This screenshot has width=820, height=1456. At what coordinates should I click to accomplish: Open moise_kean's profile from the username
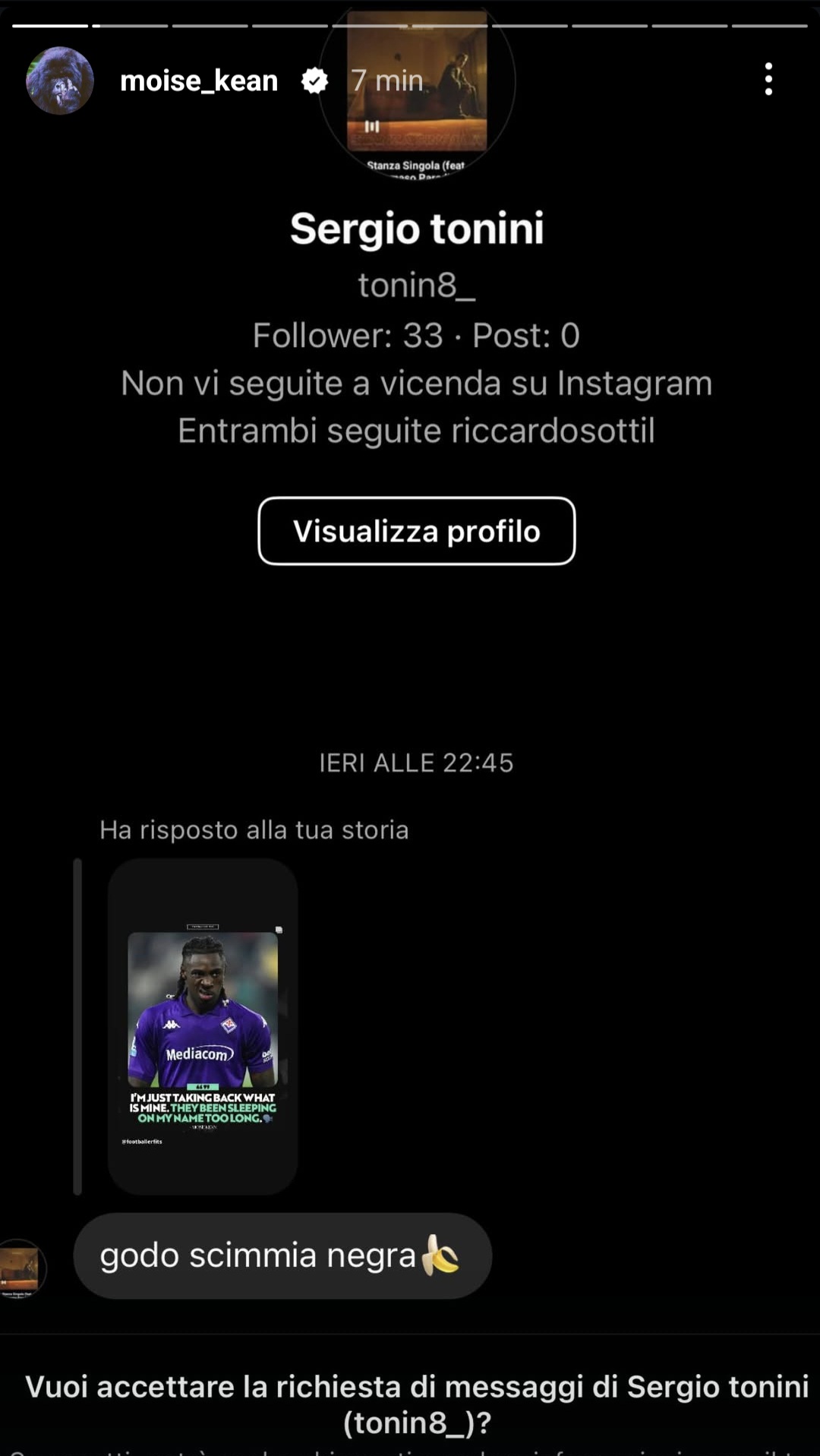pyautogui.click(x=199, y=81)
